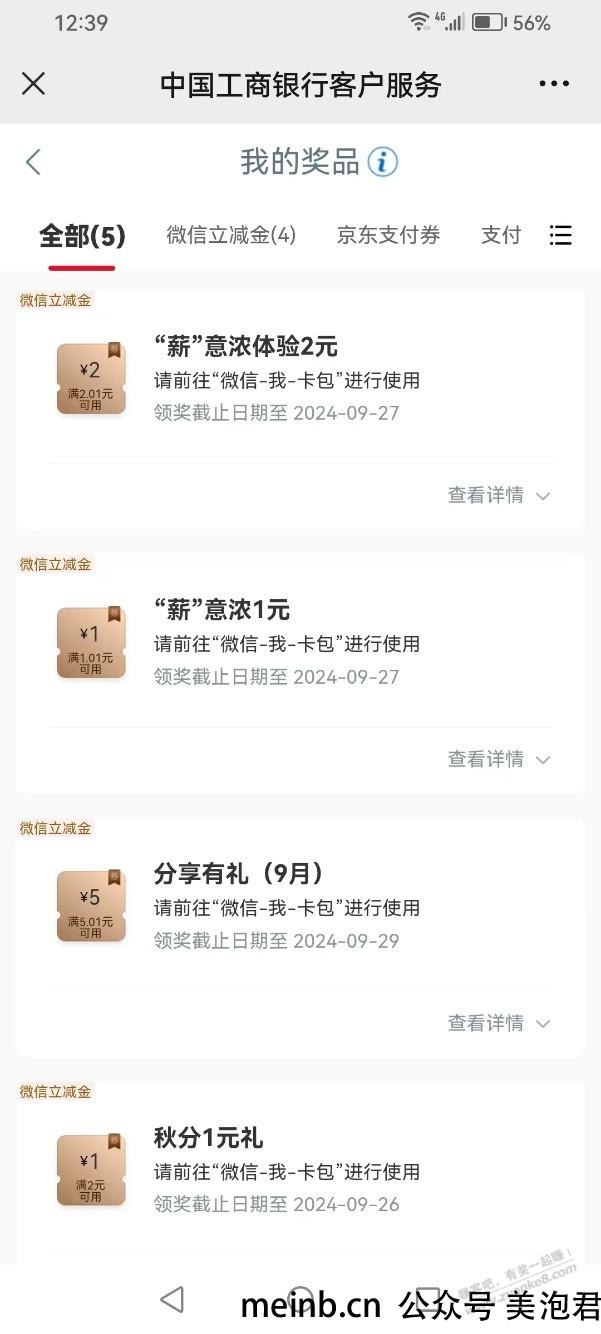Tap the system back navigation button

coord(172,1299)
